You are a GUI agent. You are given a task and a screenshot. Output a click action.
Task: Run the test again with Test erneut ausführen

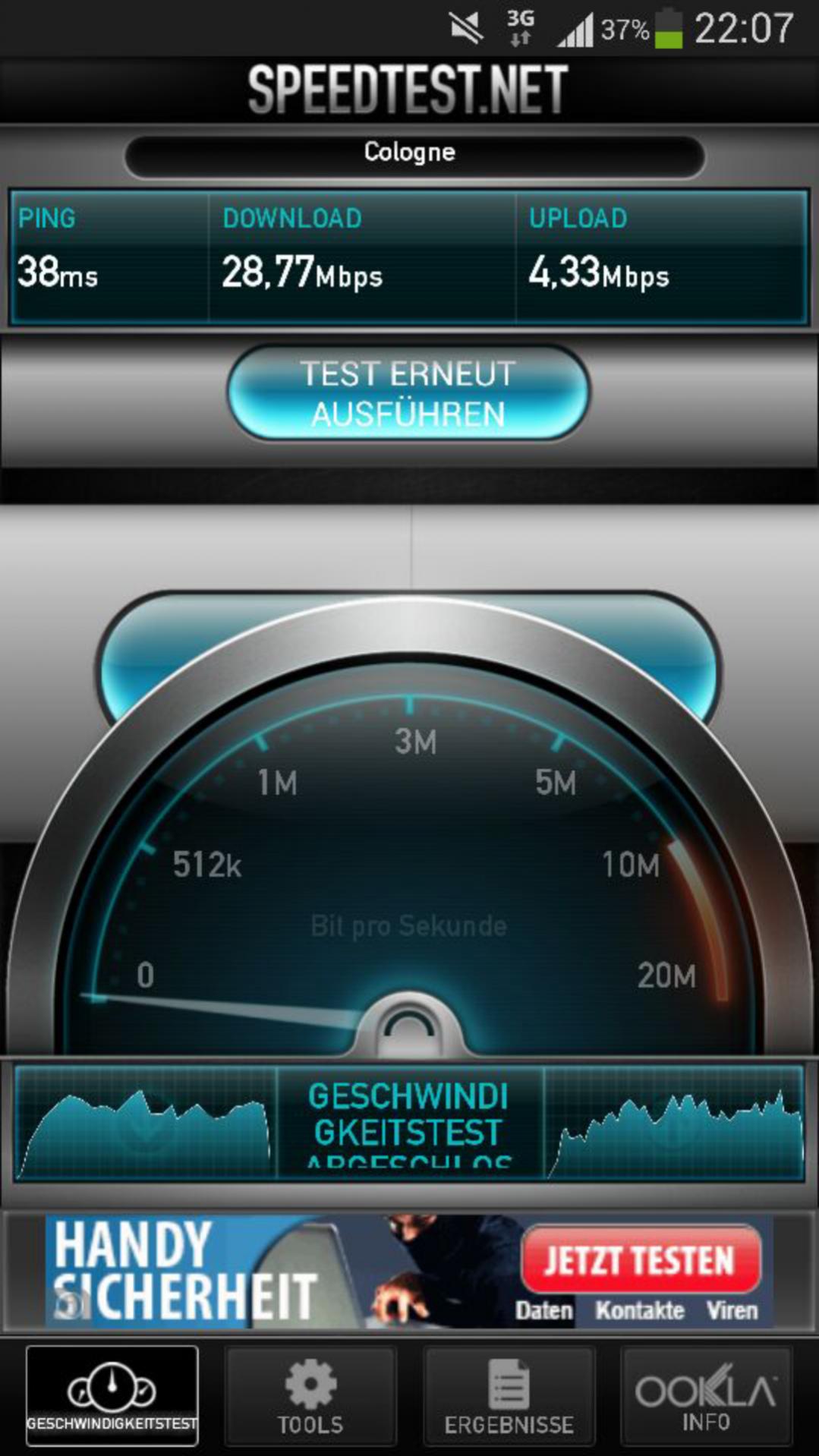pos(408,393)
